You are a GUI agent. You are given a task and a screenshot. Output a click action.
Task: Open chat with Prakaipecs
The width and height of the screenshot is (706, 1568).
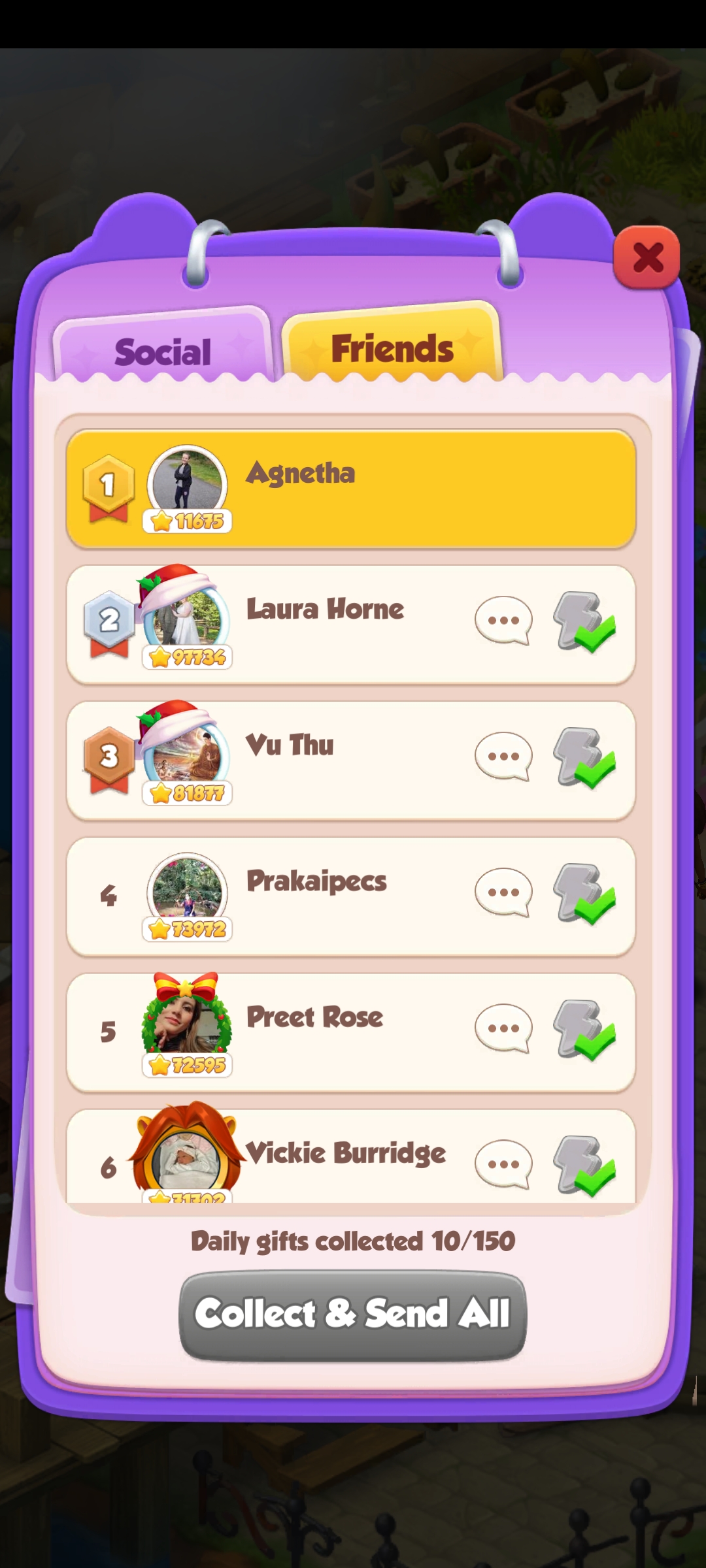tap(503, 892)
